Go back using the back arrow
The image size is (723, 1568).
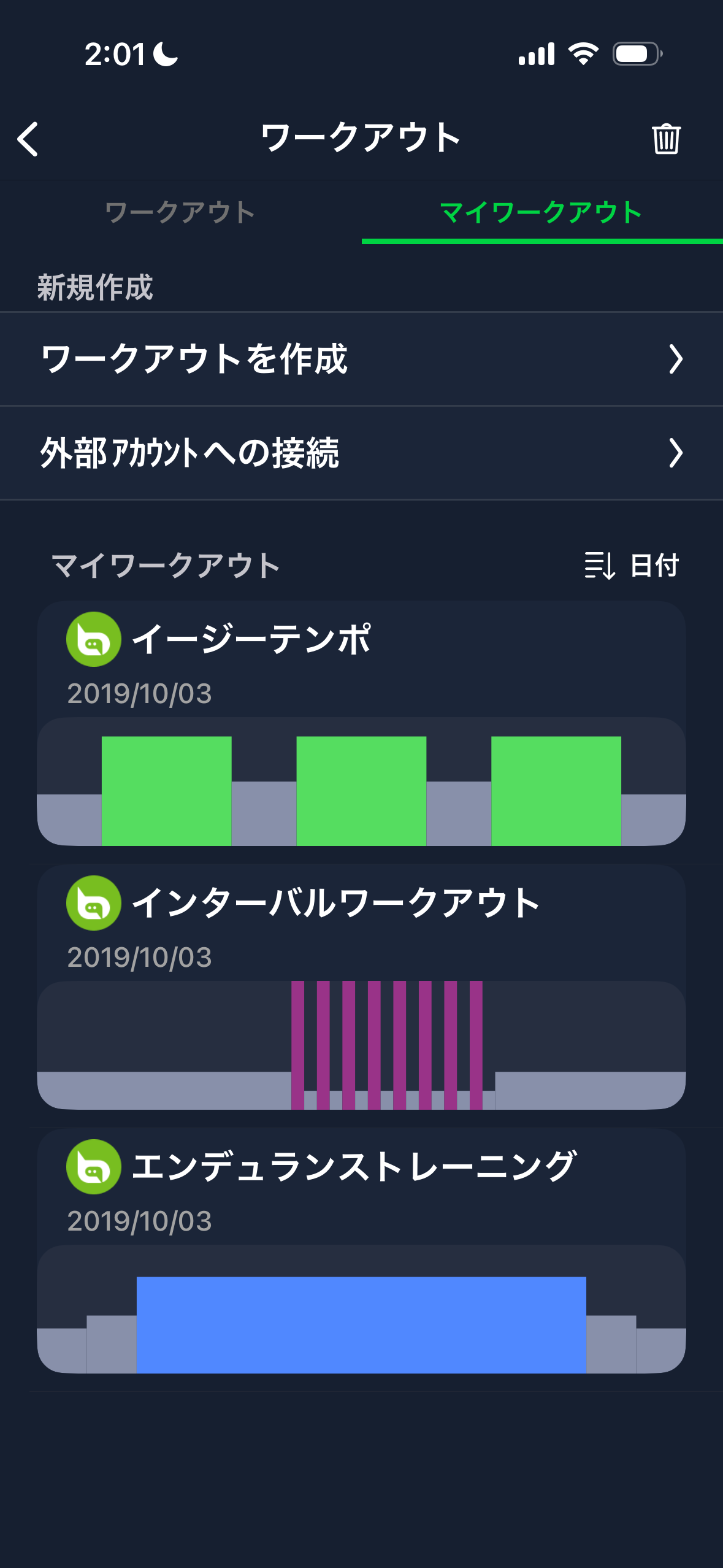tap(28, 139)
